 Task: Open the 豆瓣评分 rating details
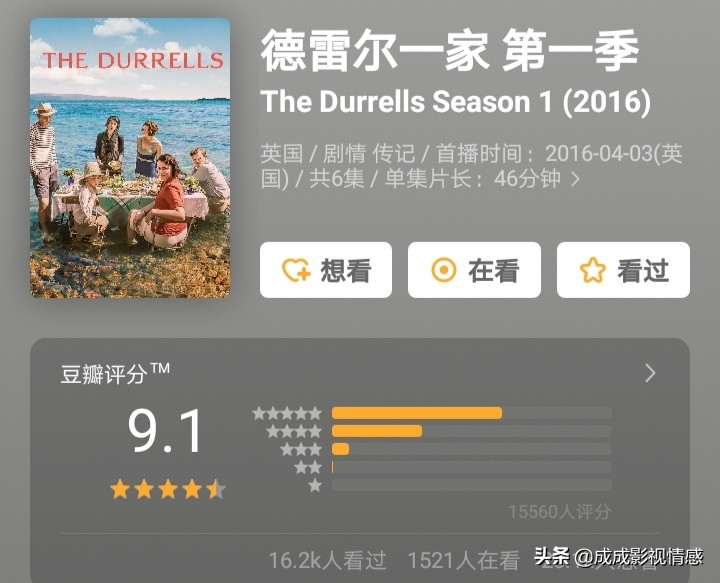pos(650,373)
